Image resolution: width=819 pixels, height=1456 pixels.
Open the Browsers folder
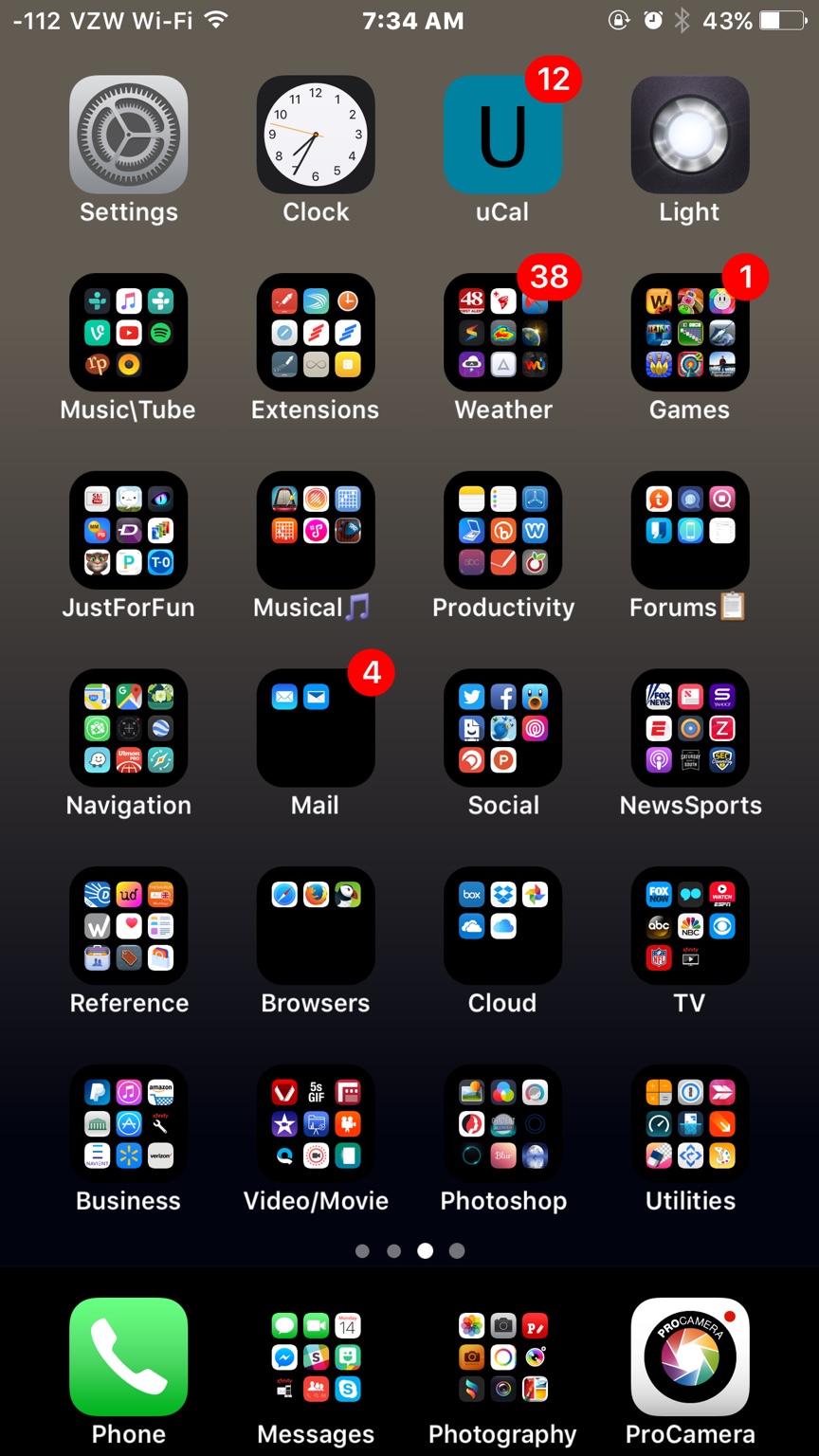316,925
